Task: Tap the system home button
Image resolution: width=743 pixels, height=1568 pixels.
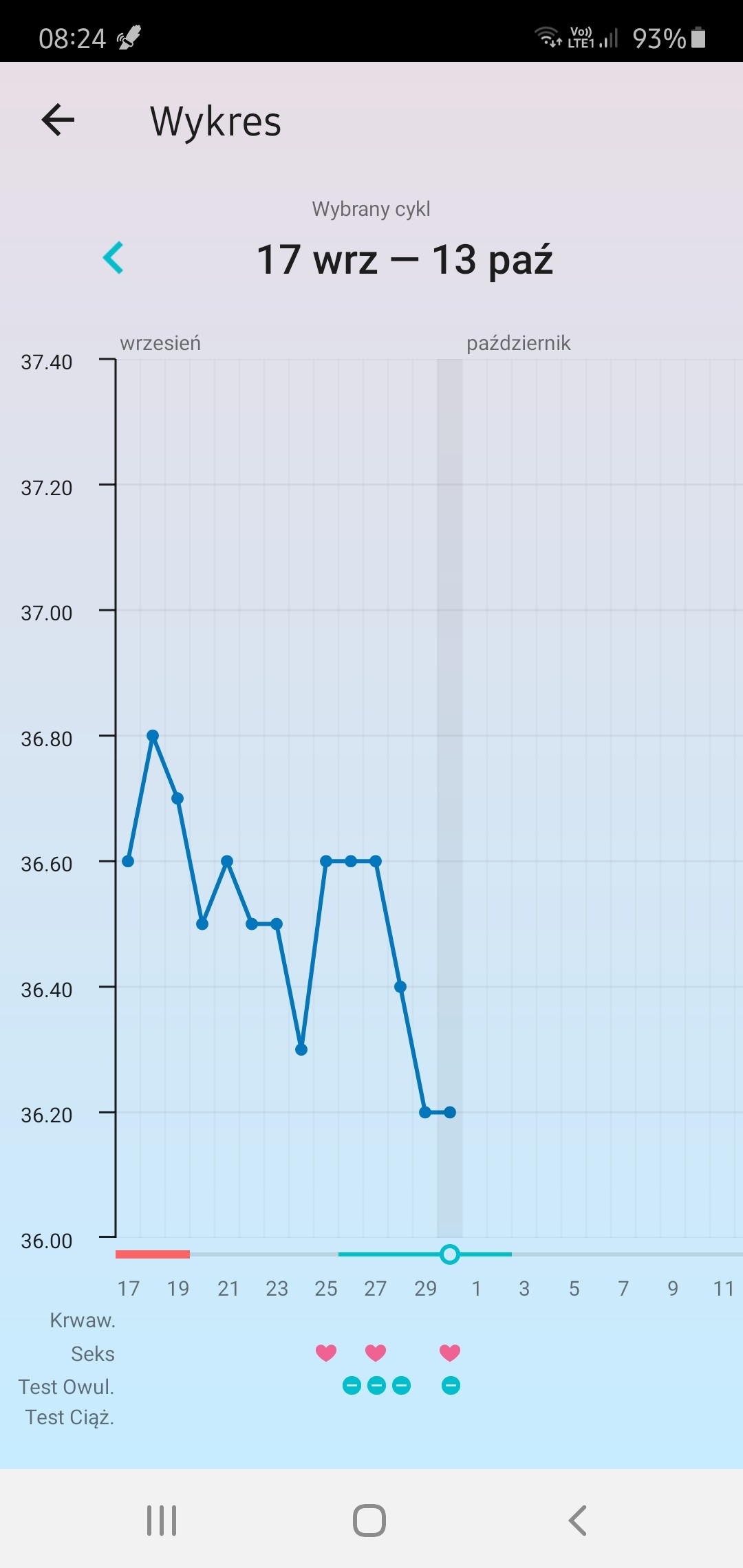Action: [x=369, y=1520]
